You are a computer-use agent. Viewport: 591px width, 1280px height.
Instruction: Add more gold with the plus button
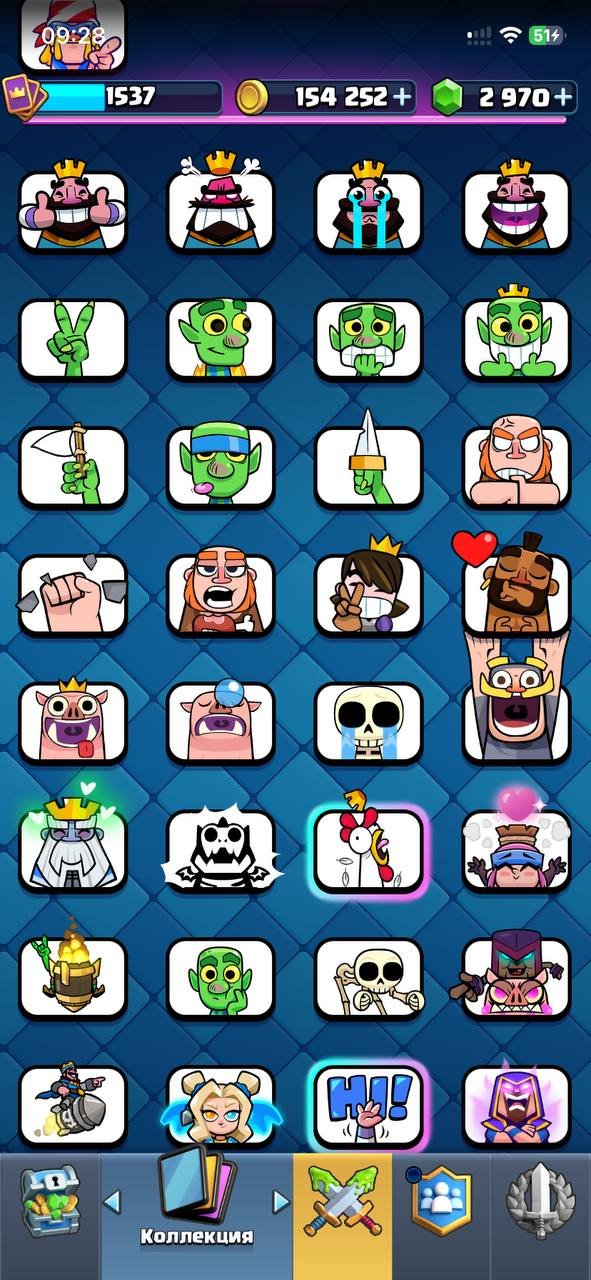click(403, 97)
